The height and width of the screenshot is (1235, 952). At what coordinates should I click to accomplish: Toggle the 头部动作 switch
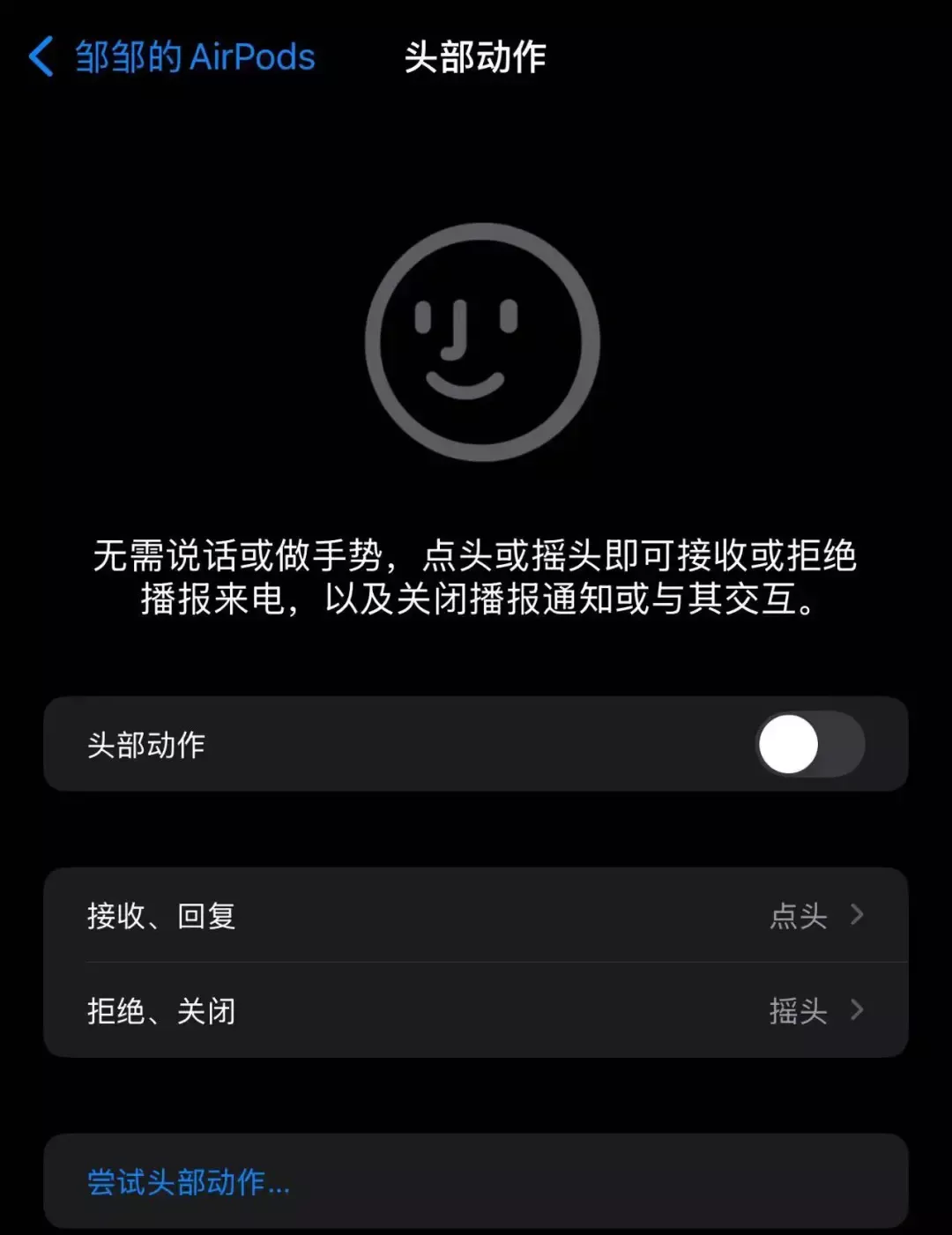(x=809, y=745)
